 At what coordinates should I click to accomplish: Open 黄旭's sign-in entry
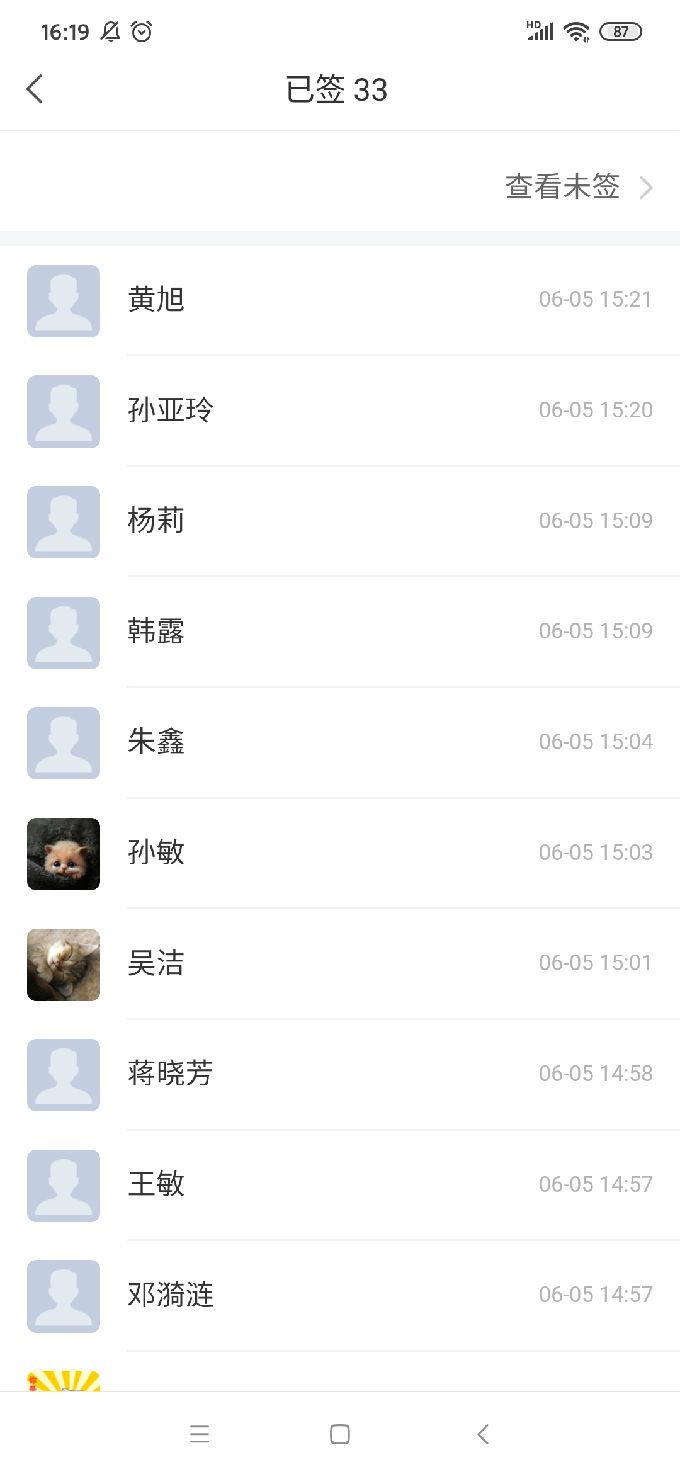(x=340, y=300)
